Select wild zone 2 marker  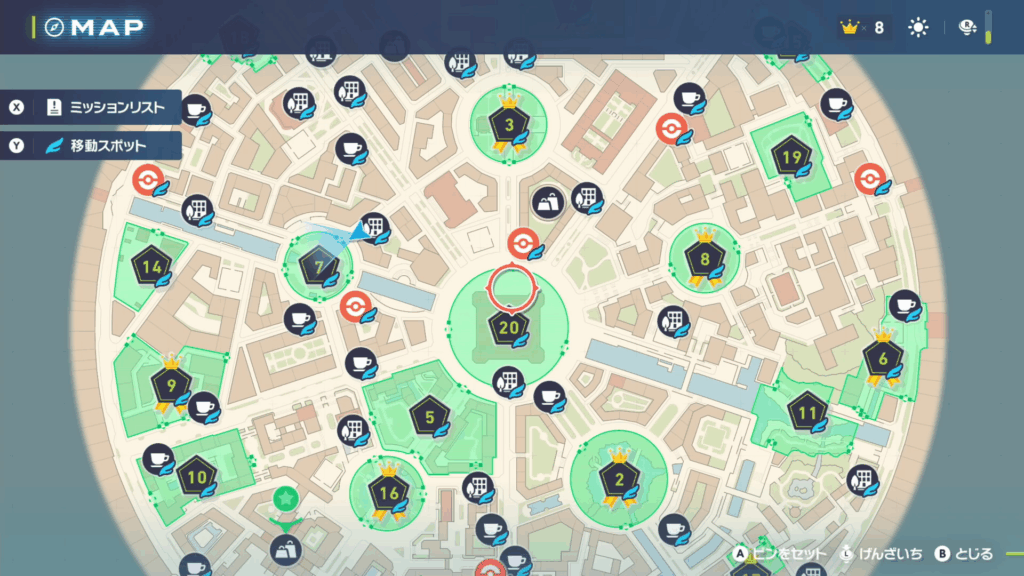tap(618, 478)
